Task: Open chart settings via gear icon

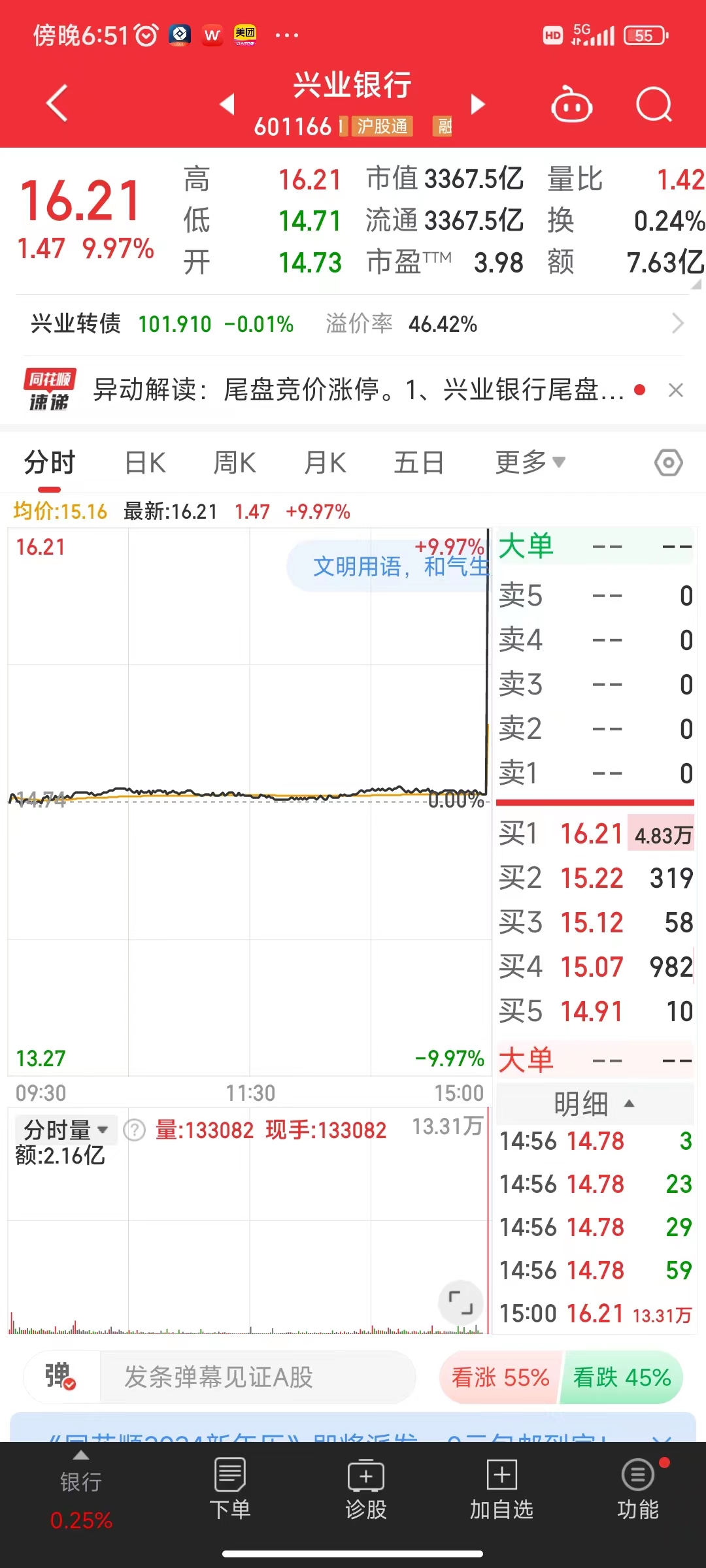Action: (668, 462)
